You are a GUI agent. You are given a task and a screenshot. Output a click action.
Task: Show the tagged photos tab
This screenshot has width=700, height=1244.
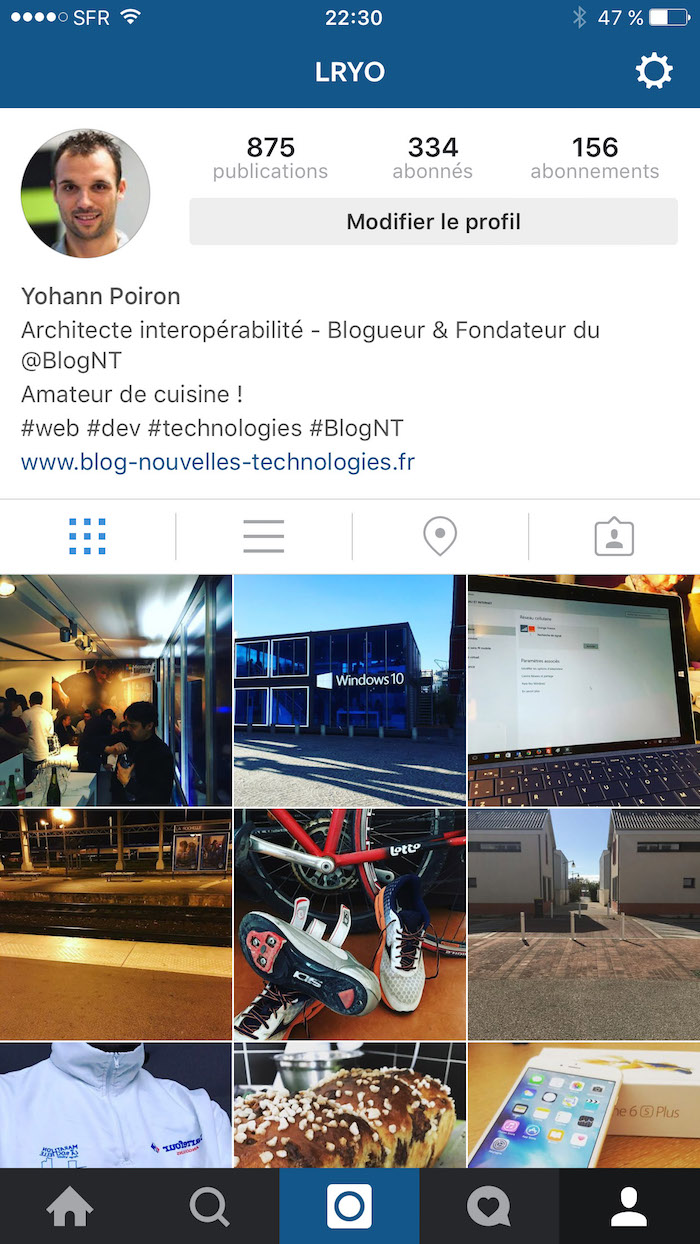(614, 537)
